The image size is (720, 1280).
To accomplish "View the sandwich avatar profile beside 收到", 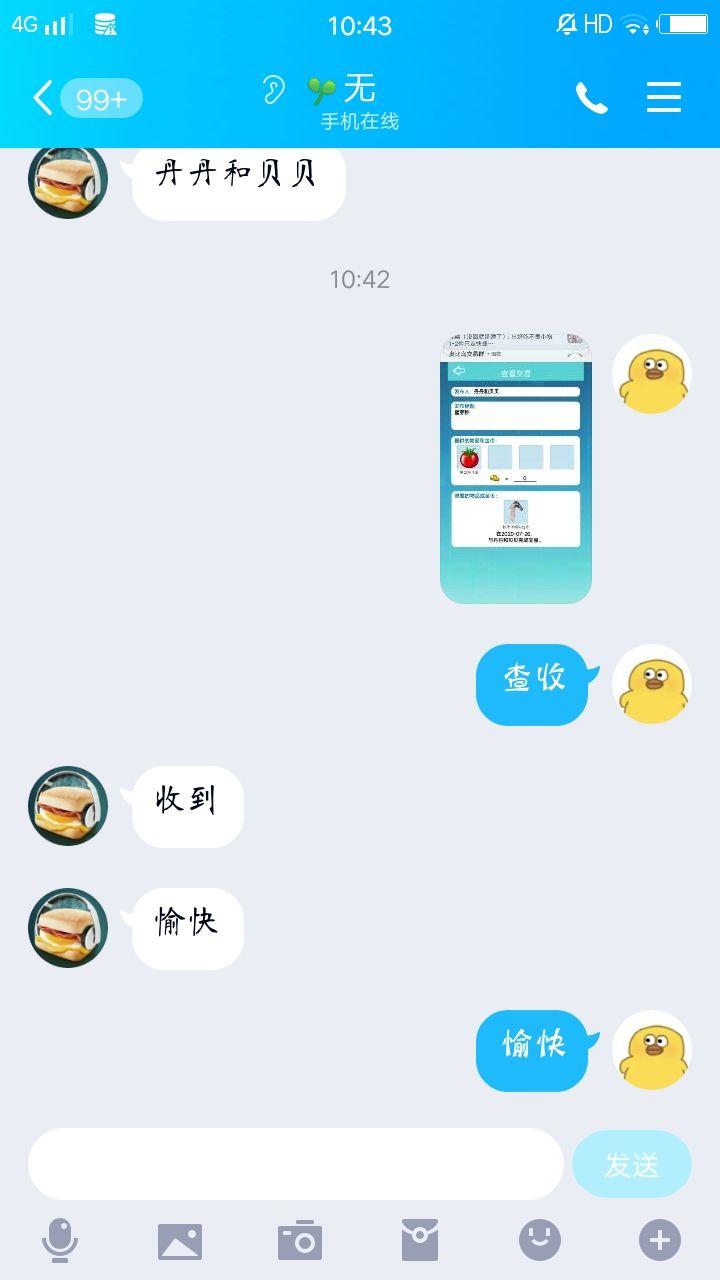I will pos(68,806).
